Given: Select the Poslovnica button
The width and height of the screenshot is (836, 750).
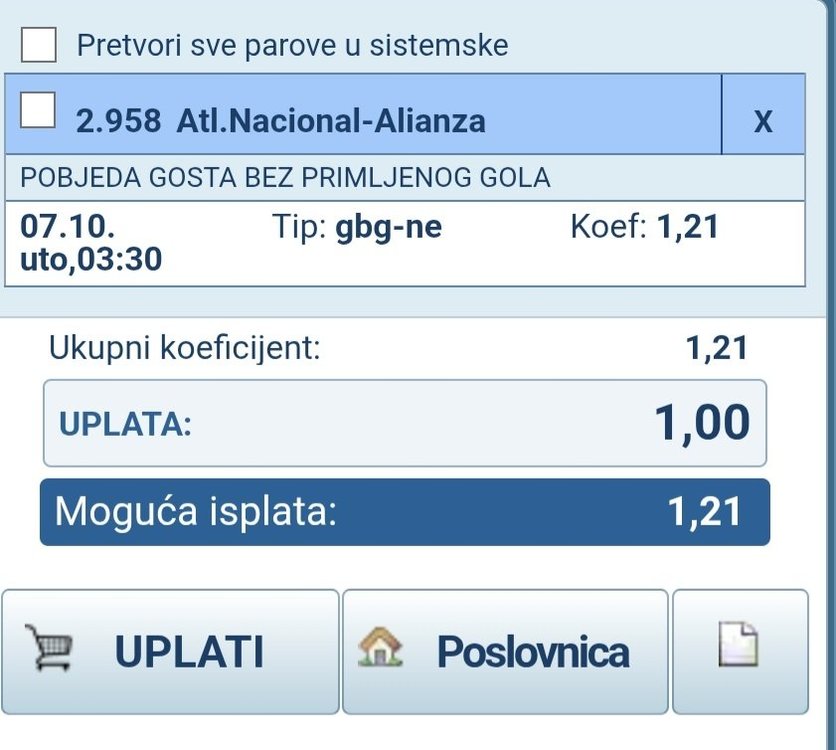Looking at the screenshot, I should (x=505, y=651).
